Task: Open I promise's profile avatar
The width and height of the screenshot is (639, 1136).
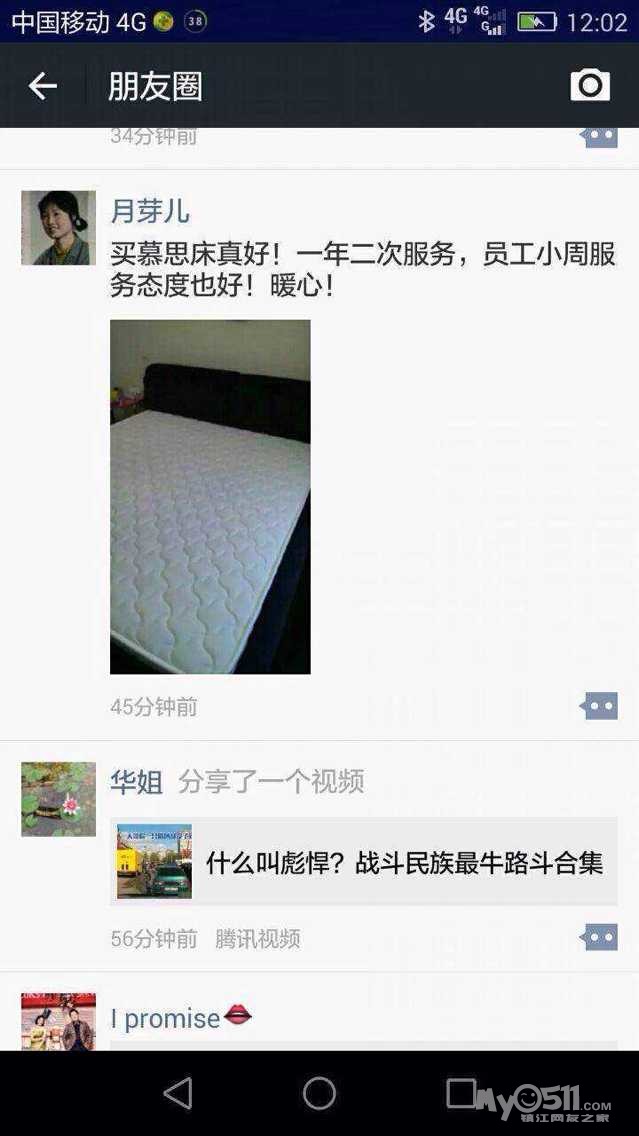Action: (59, 1021)
